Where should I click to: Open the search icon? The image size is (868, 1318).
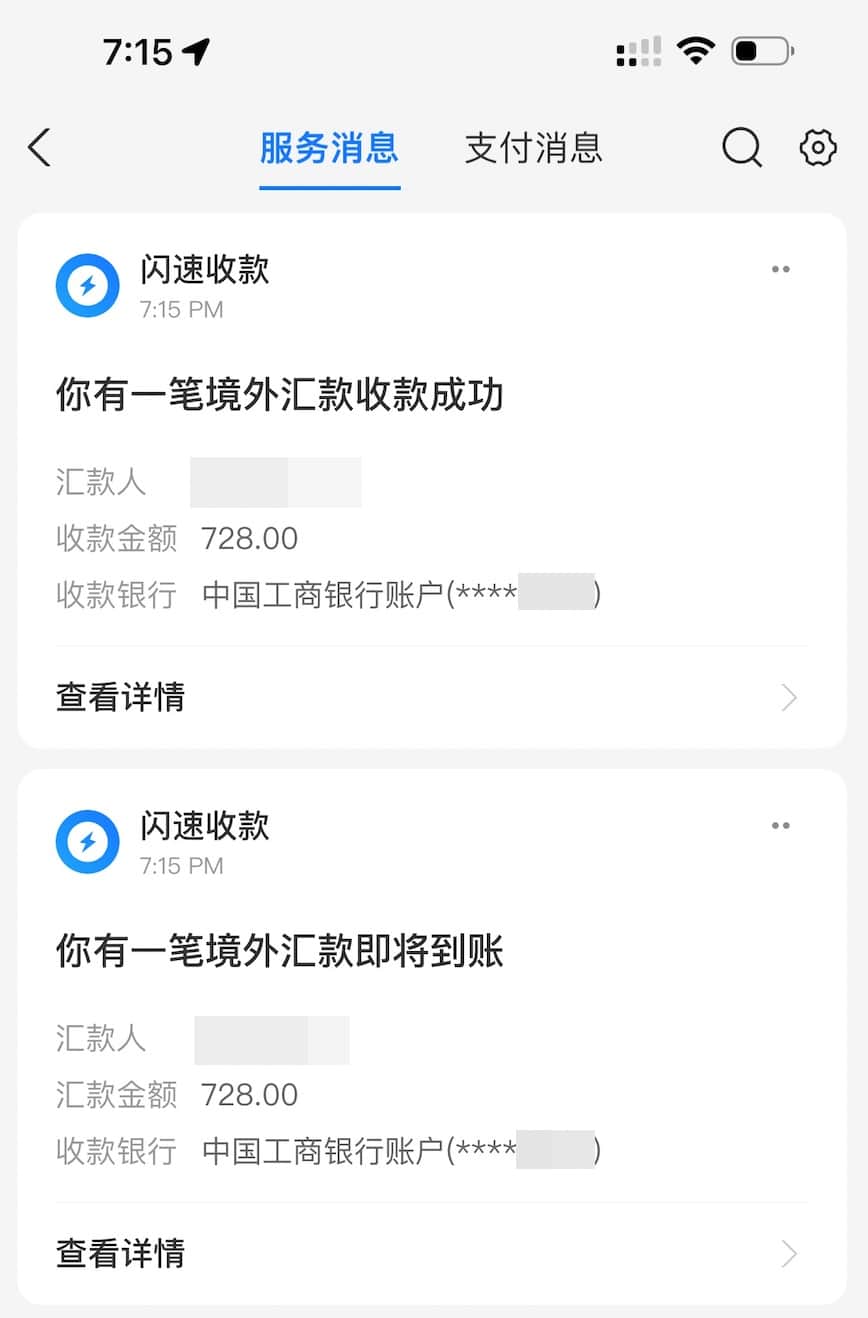(x=741, y=147)
